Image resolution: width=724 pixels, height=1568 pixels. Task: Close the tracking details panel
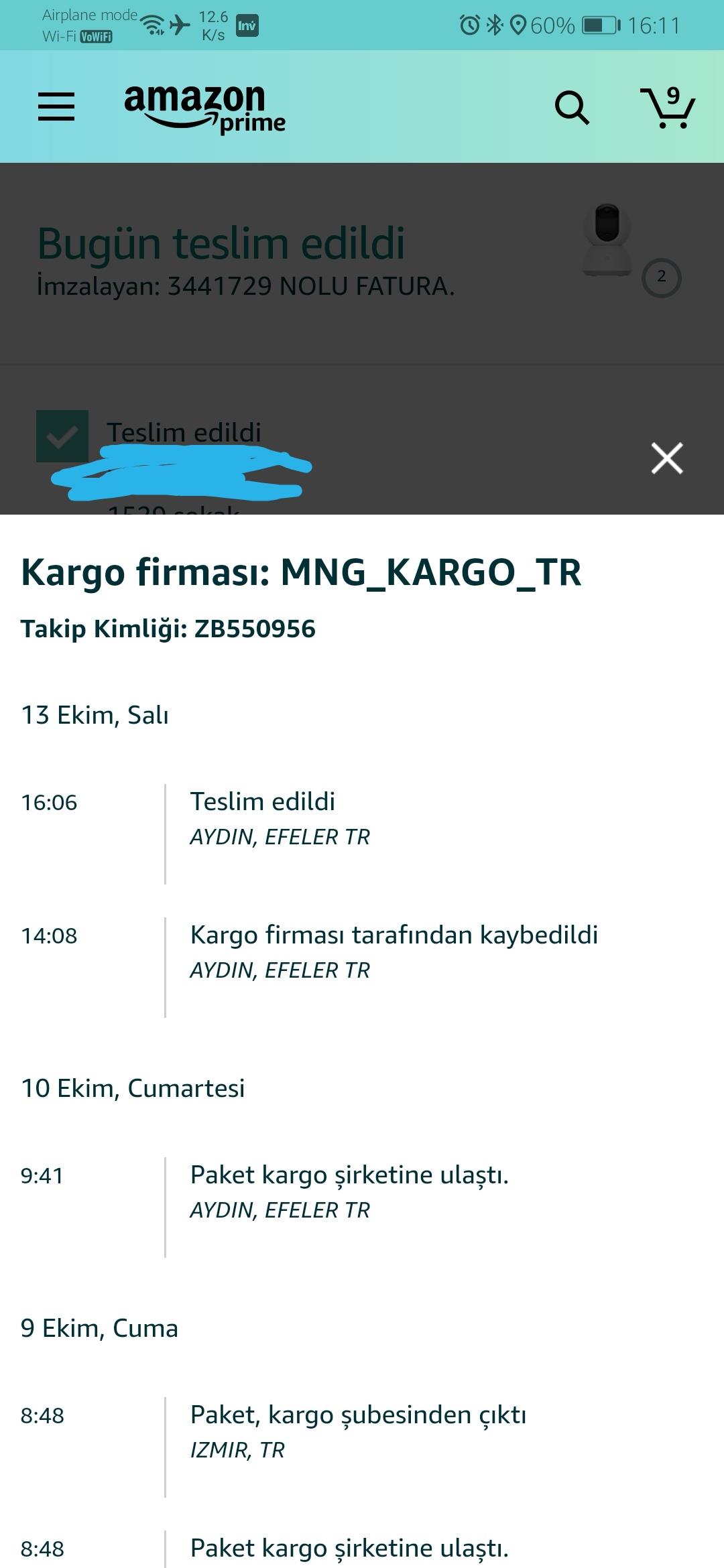click(667, 458)
